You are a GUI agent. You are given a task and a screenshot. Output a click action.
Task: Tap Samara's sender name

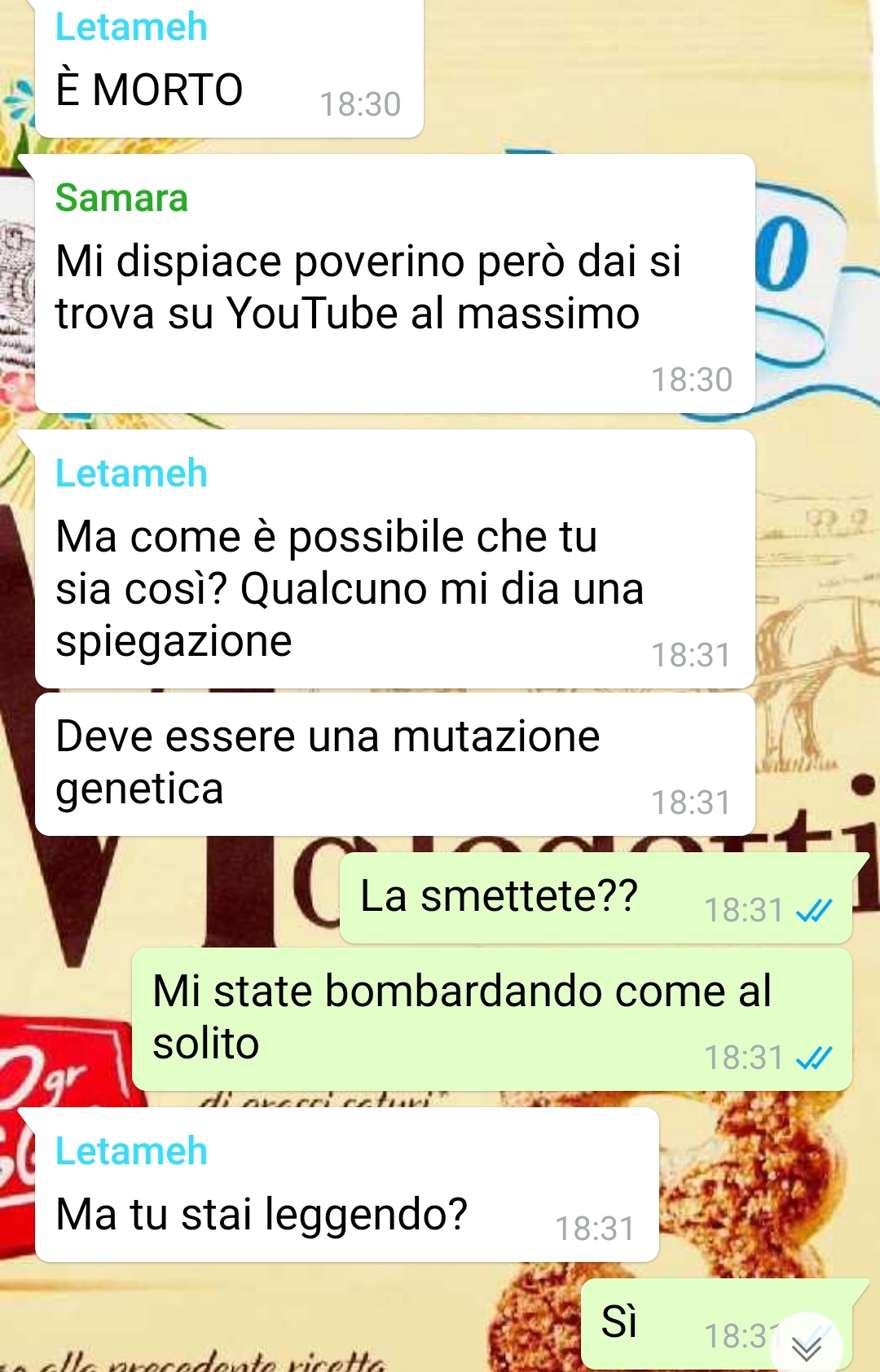(121, 198)
